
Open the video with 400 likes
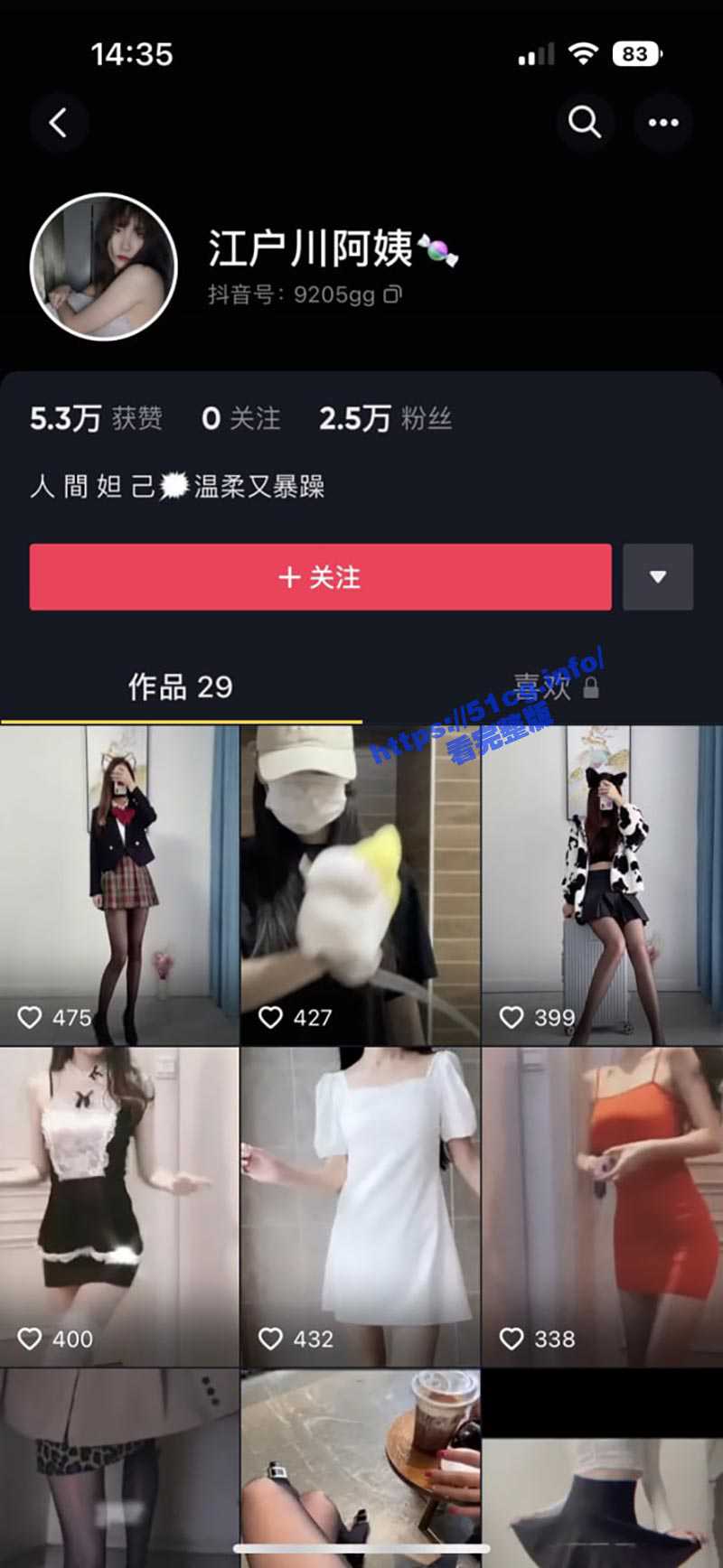pyautogui.click(x=119, y=1206)
